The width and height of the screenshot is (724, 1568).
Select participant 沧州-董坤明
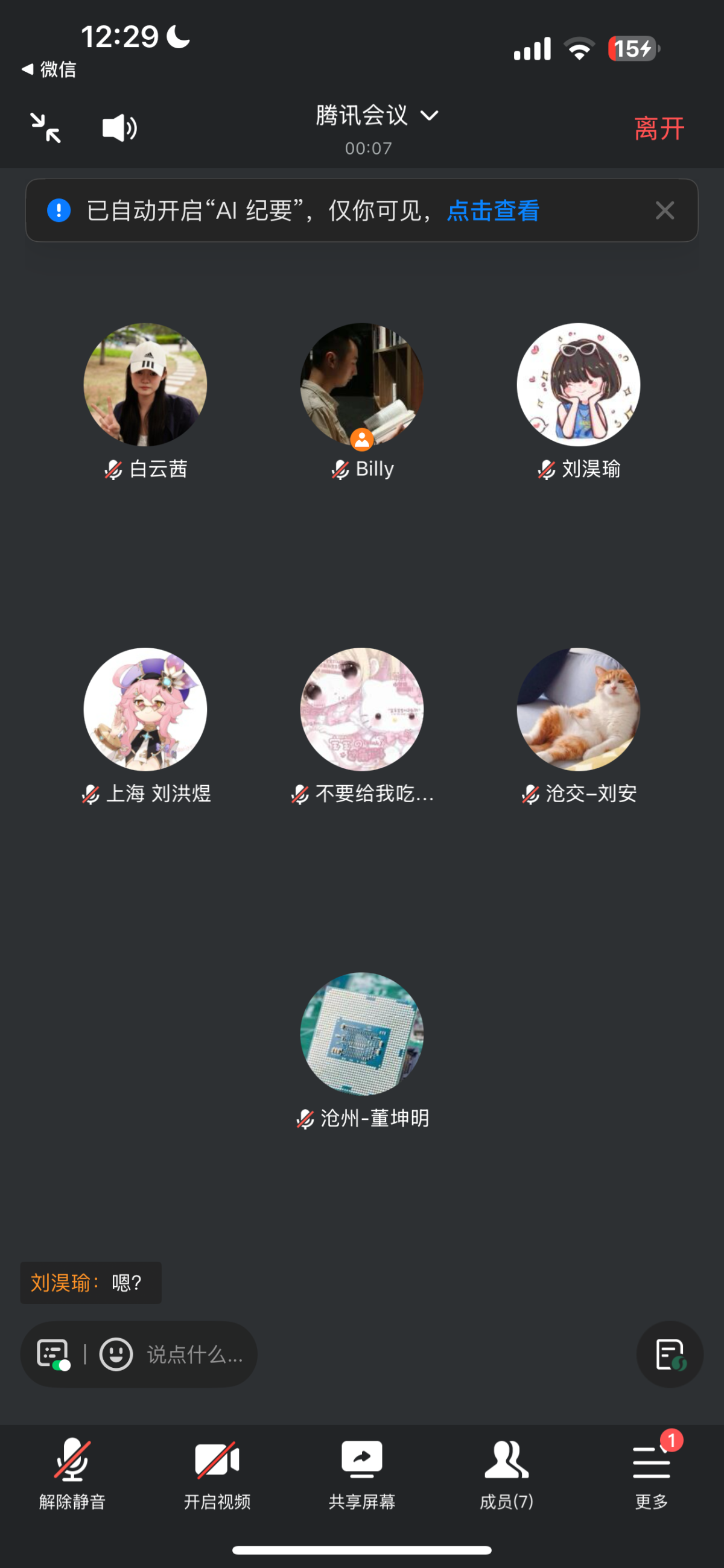coord(361,1034)
